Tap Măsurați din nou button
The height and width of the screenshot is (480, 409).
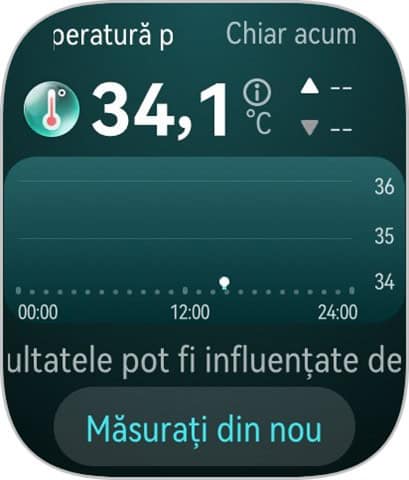click(204, 427)
